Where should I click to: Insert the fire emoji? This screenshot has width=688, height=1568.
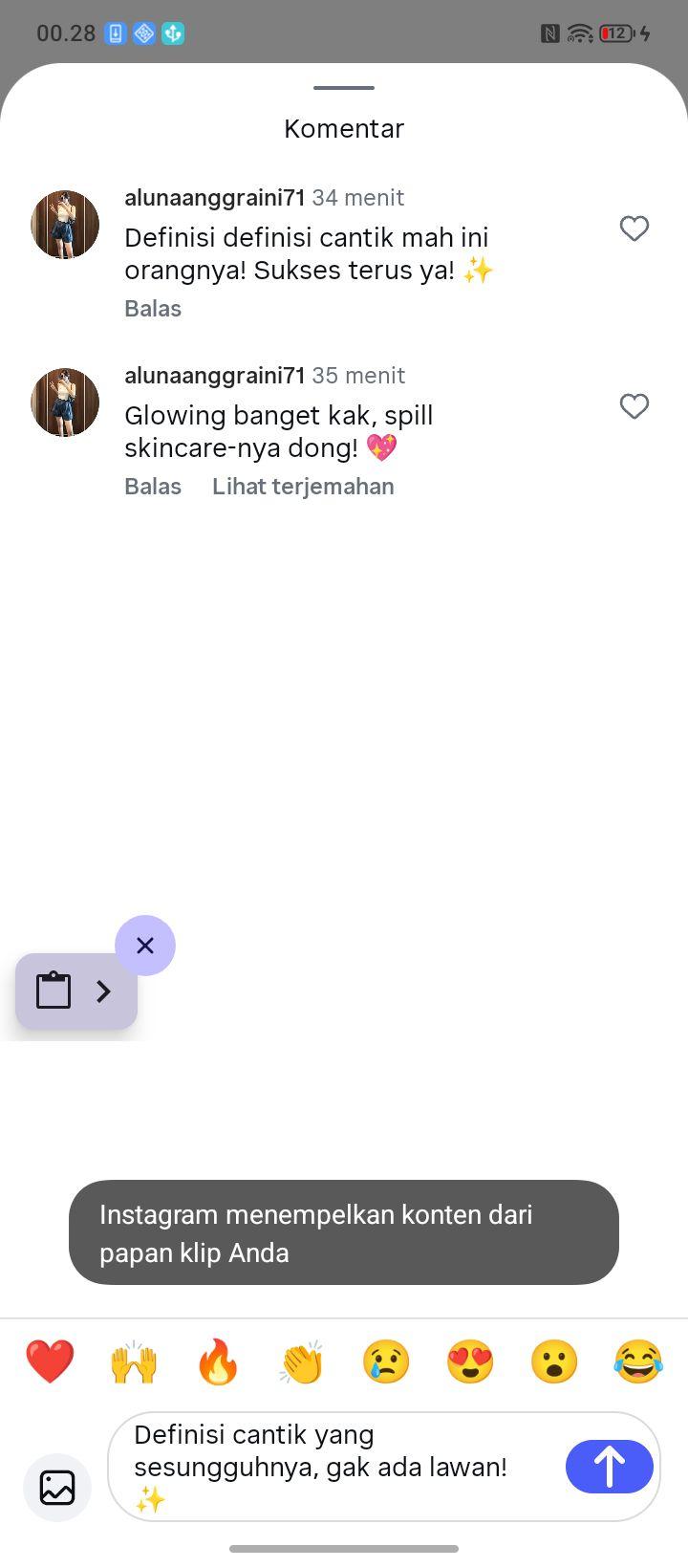(x=218, y=1361)
